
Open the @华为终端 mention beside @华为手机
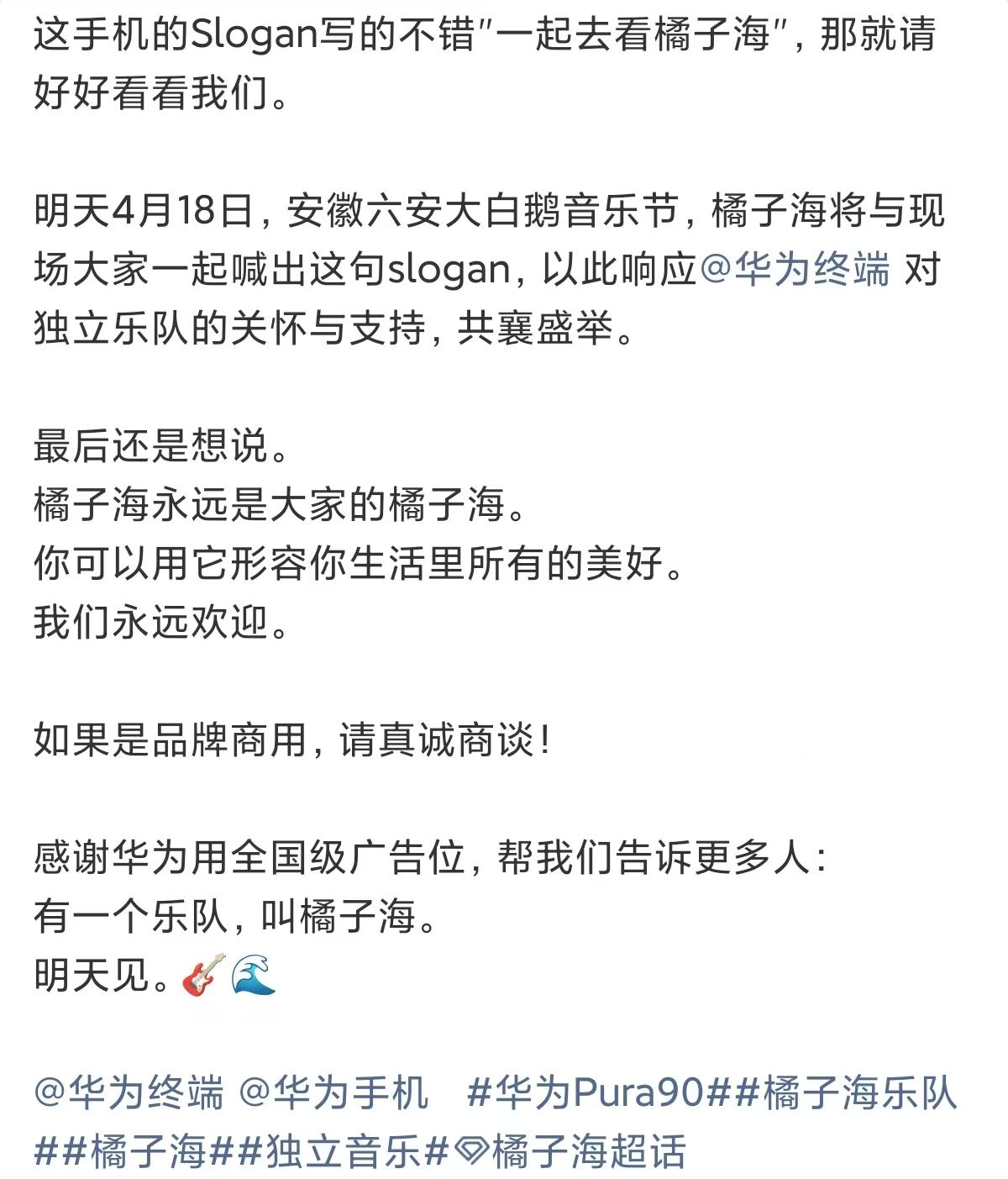[129, 1092]
